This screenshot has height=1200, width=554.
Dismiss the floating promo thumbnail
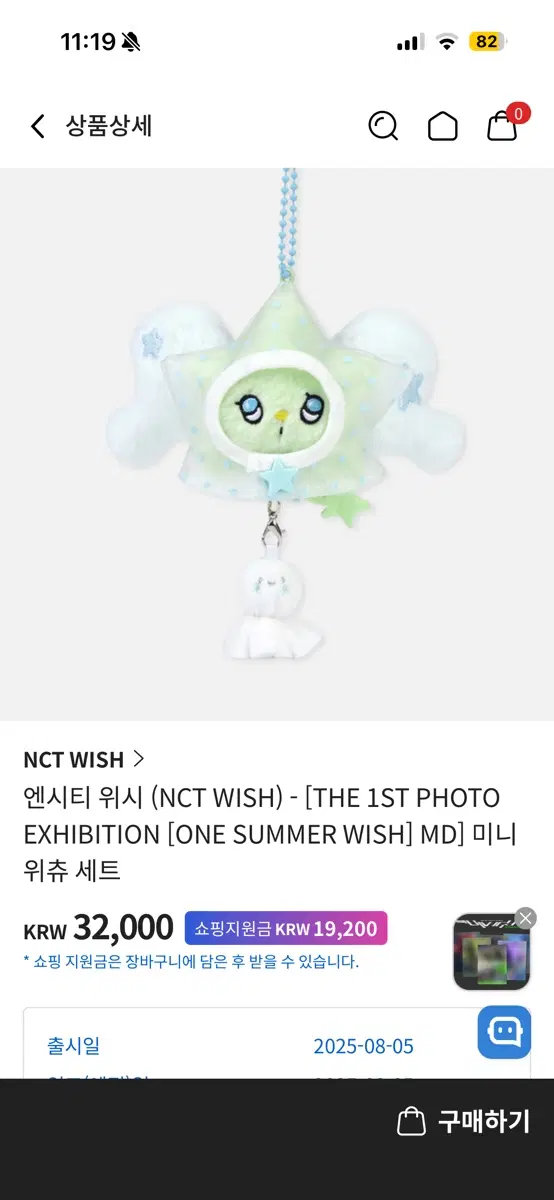click(x=526, y=918)
